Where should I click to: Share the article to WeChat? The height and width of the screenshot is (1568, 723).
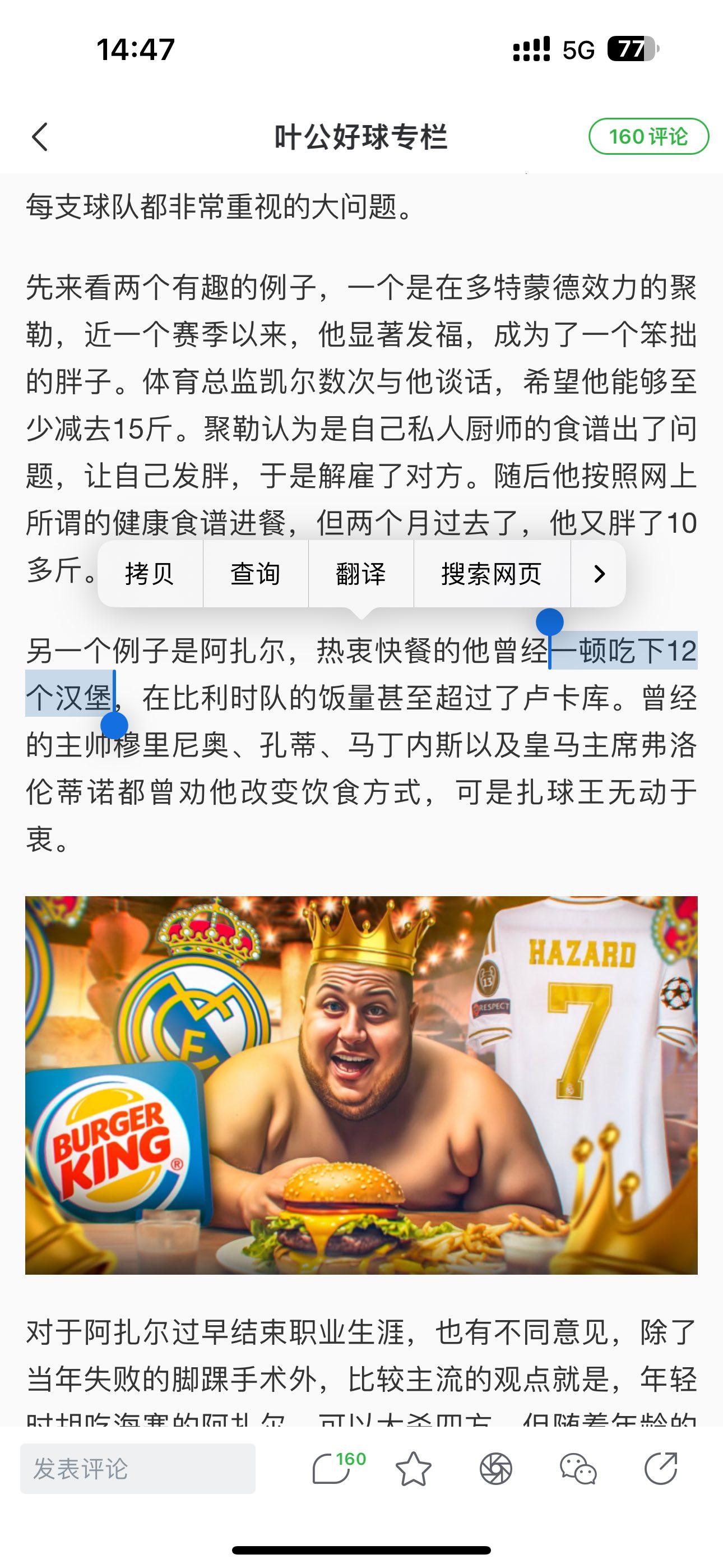(577, 1468)
